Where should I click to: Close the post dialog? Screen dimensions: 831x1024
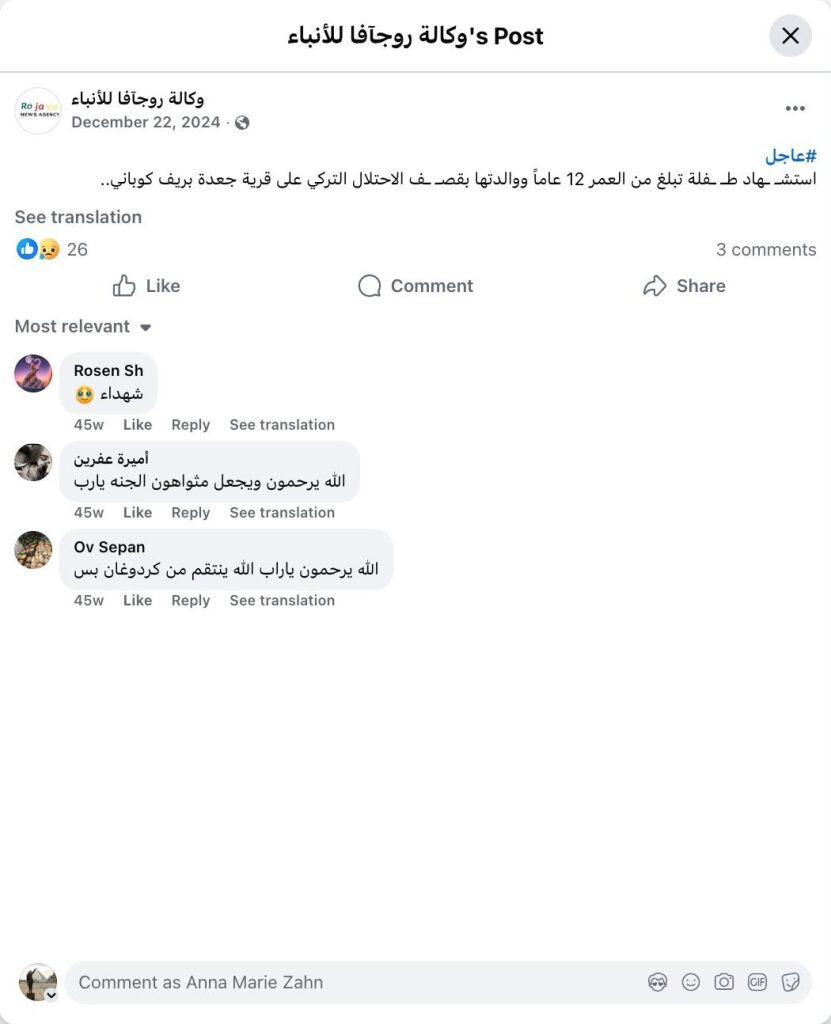[x=790, y=36]
